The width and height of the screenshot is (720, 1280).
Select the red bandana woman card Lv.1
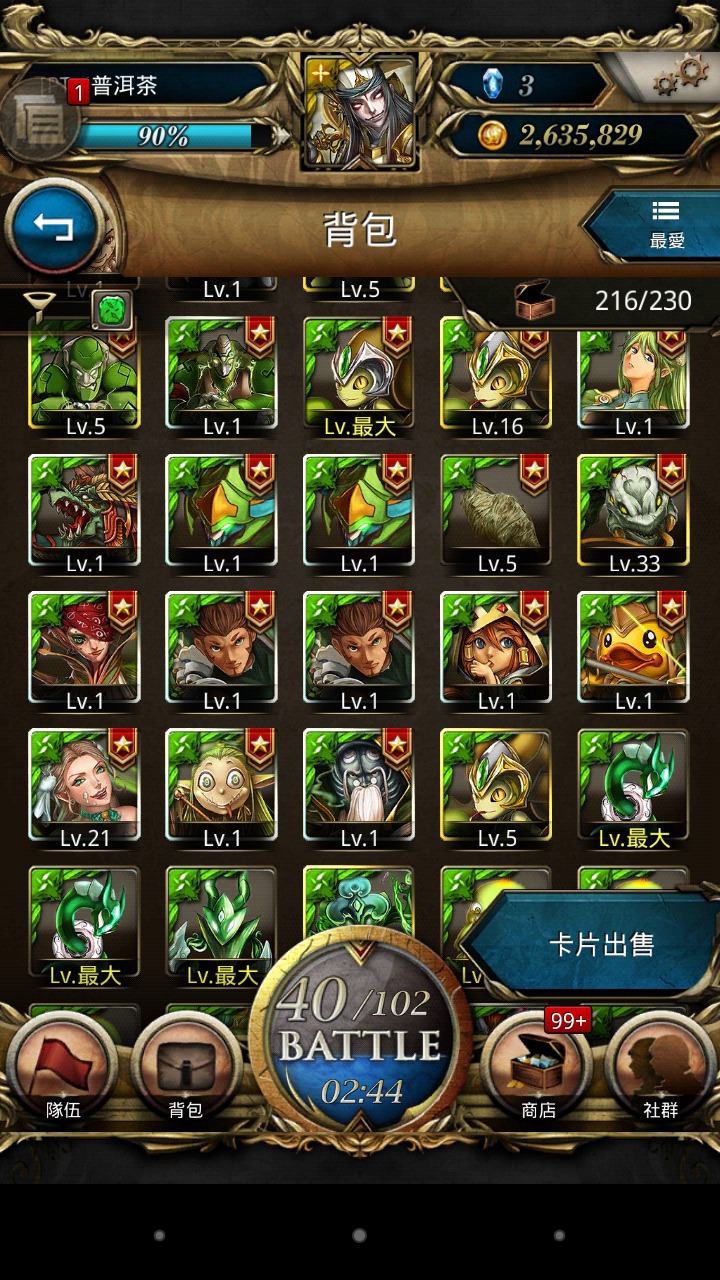pyautogui.click(x=85, y=652)
